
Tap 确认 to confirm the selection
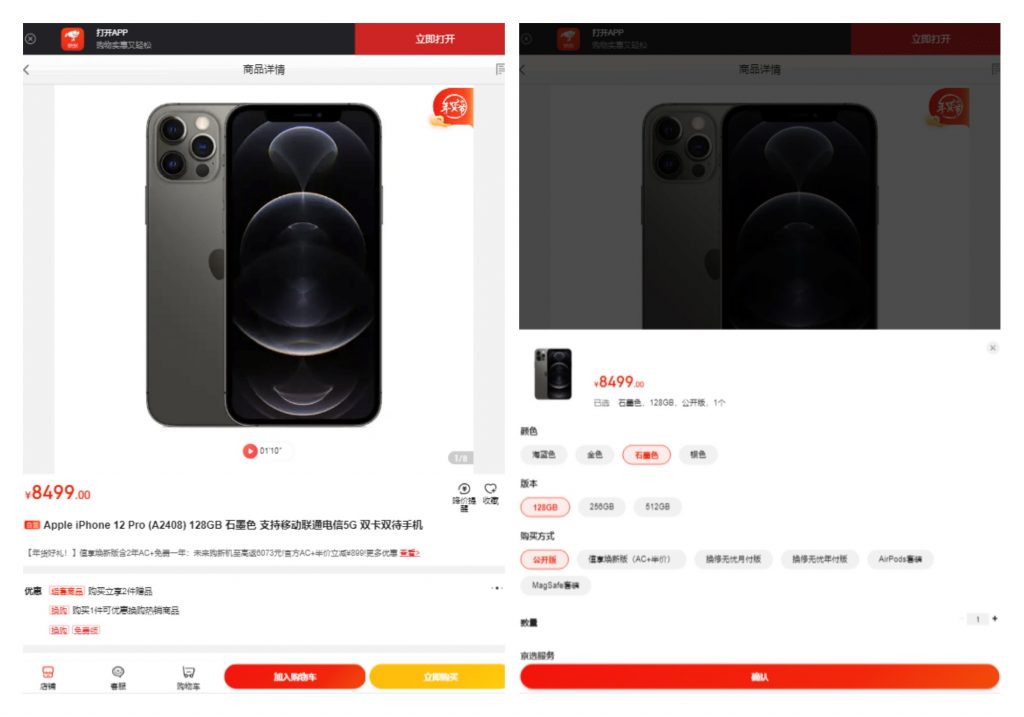coord(759,677)
